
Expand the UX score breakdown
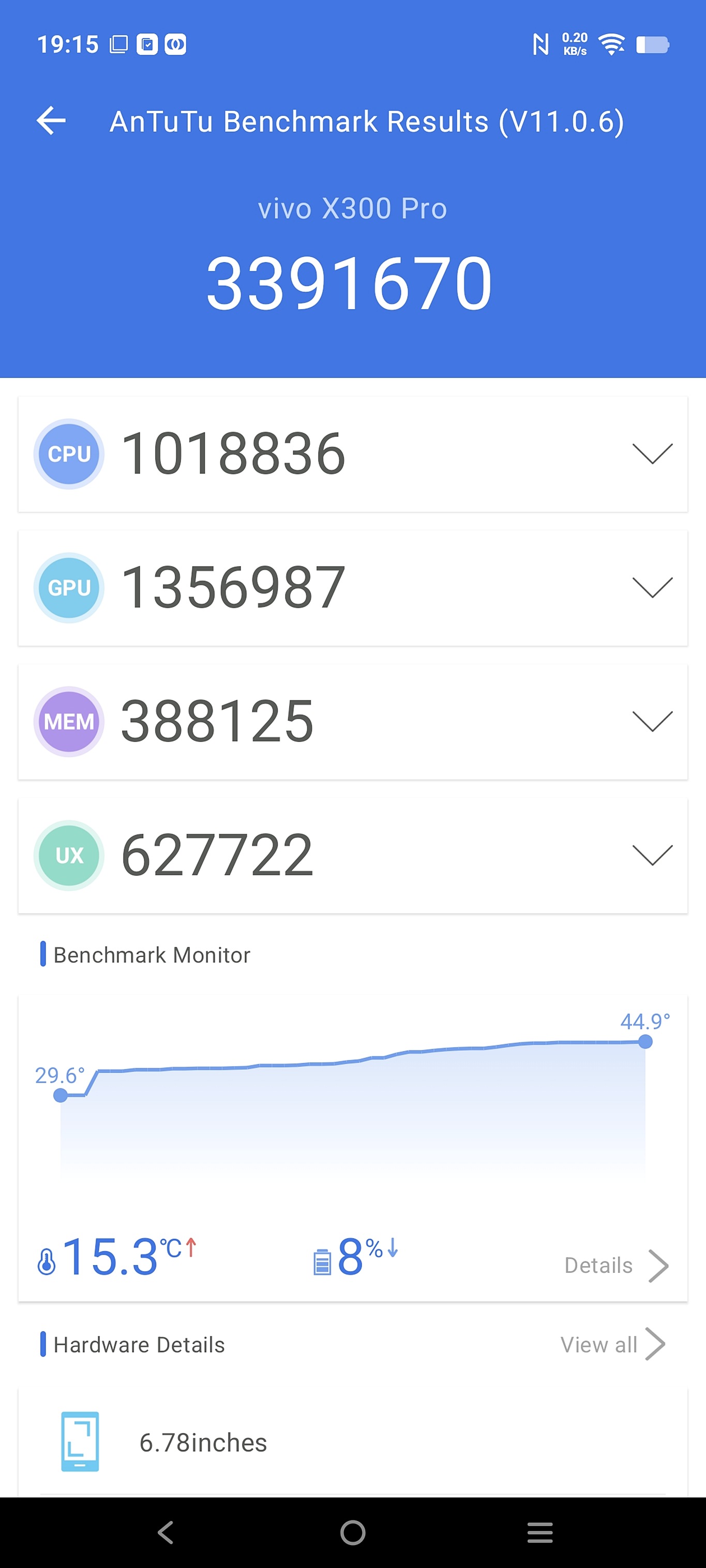pos(652,855)
